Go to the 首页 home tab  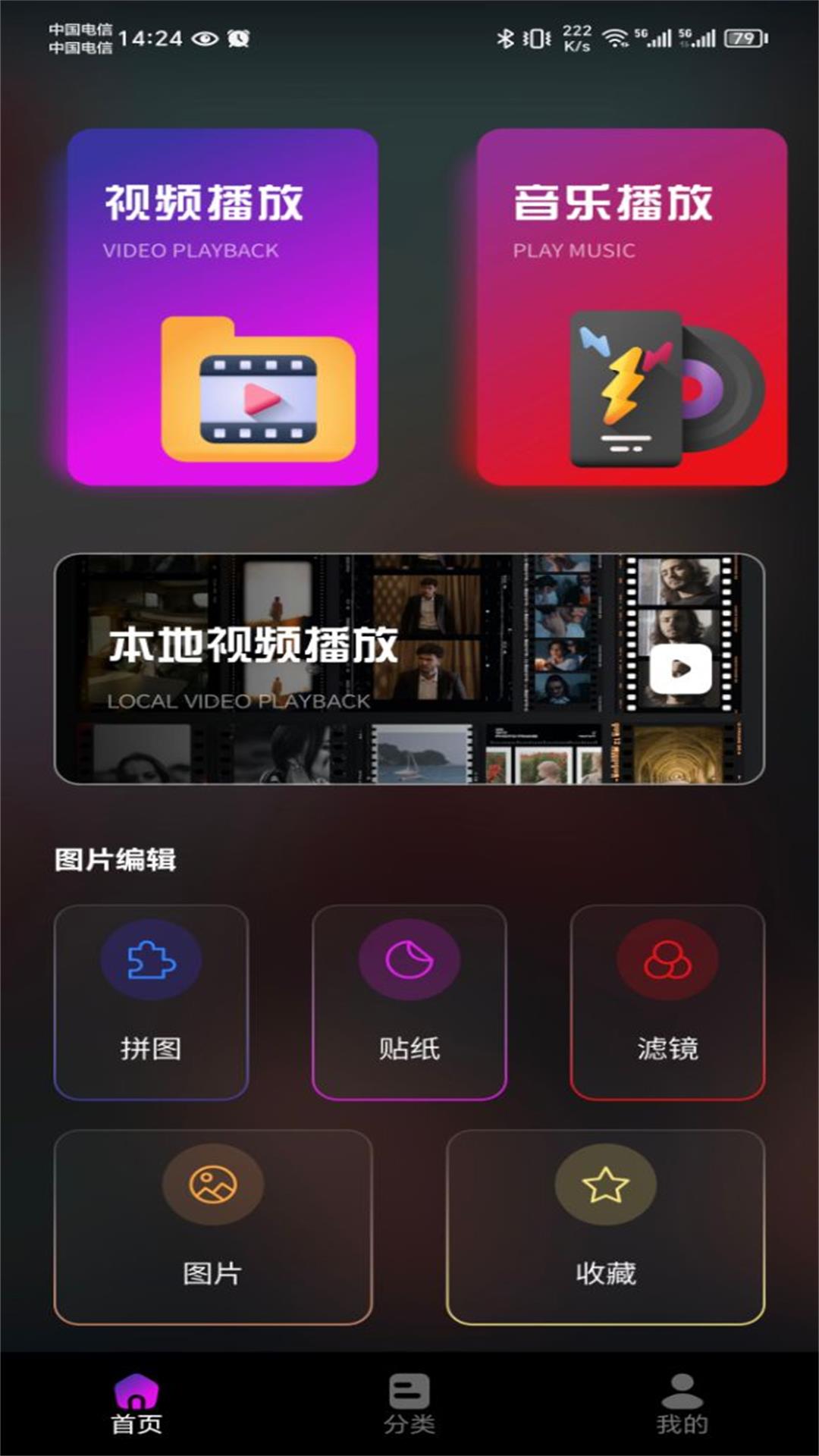pos(136,1404)
